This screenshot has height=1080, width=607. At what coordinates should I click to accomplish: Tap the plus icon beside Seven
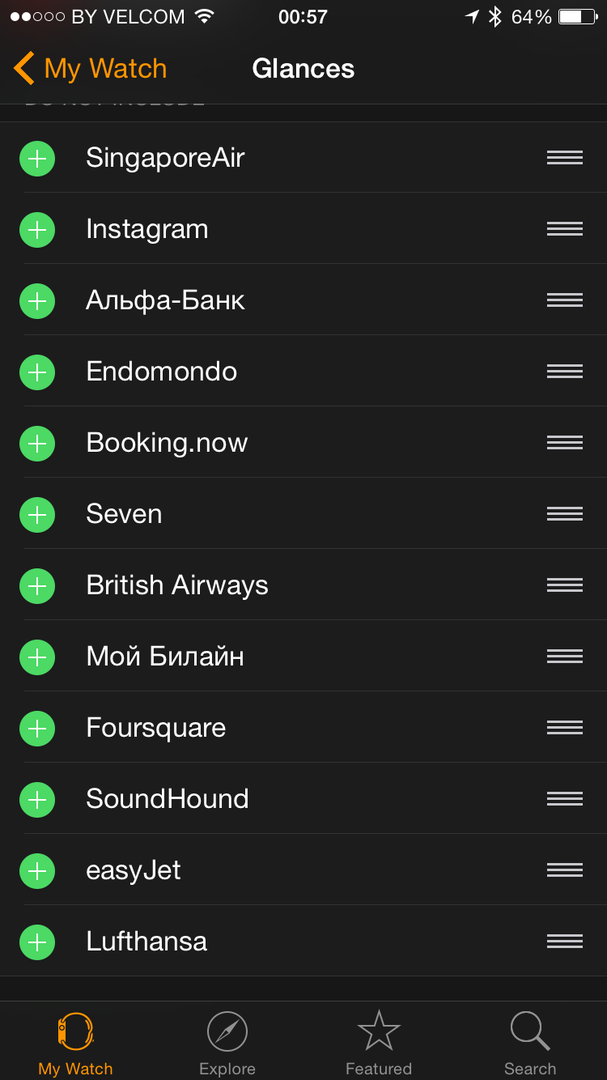click(x=38, y=514)
